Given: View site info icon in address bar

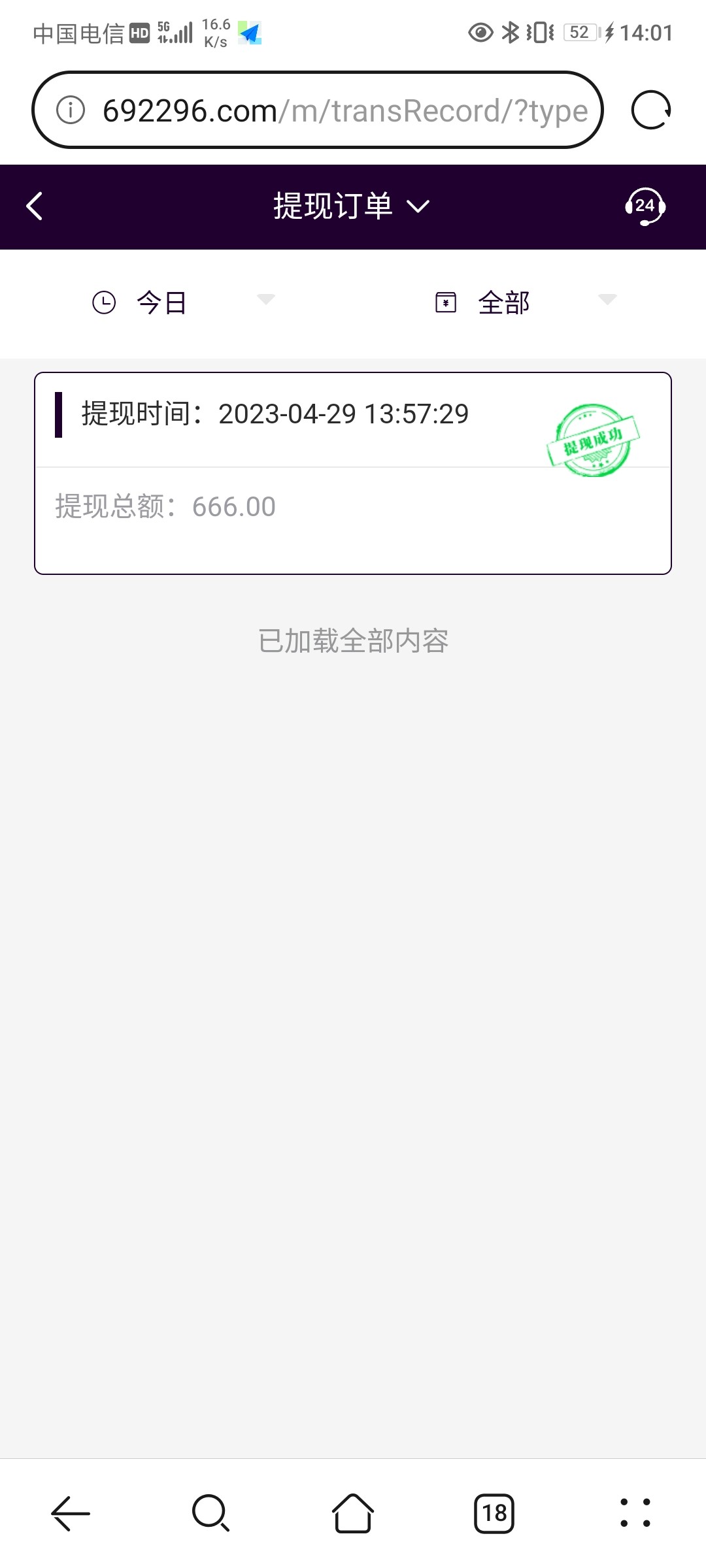Looking at the screenshot, I should pos(71,110).
